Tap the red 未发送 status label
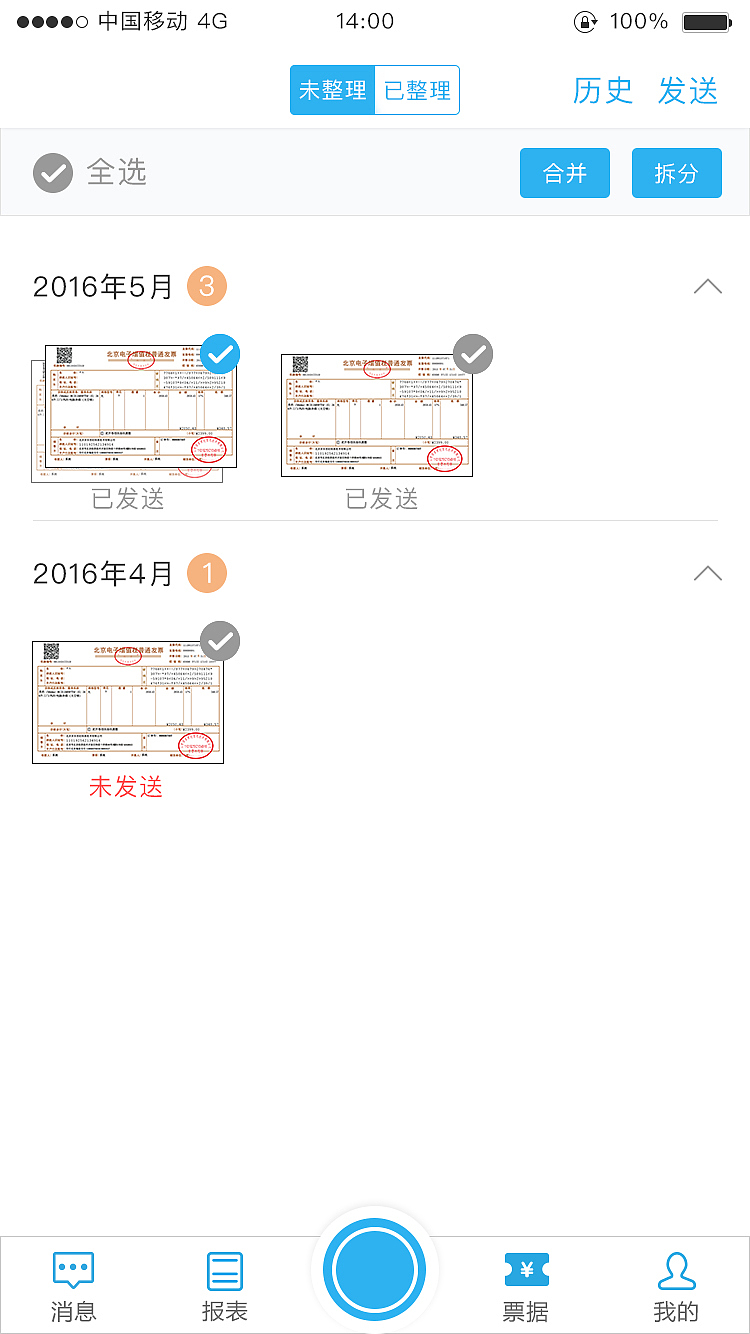Image resolution: width=750 pixels, height=1334 pixels. 124,787
